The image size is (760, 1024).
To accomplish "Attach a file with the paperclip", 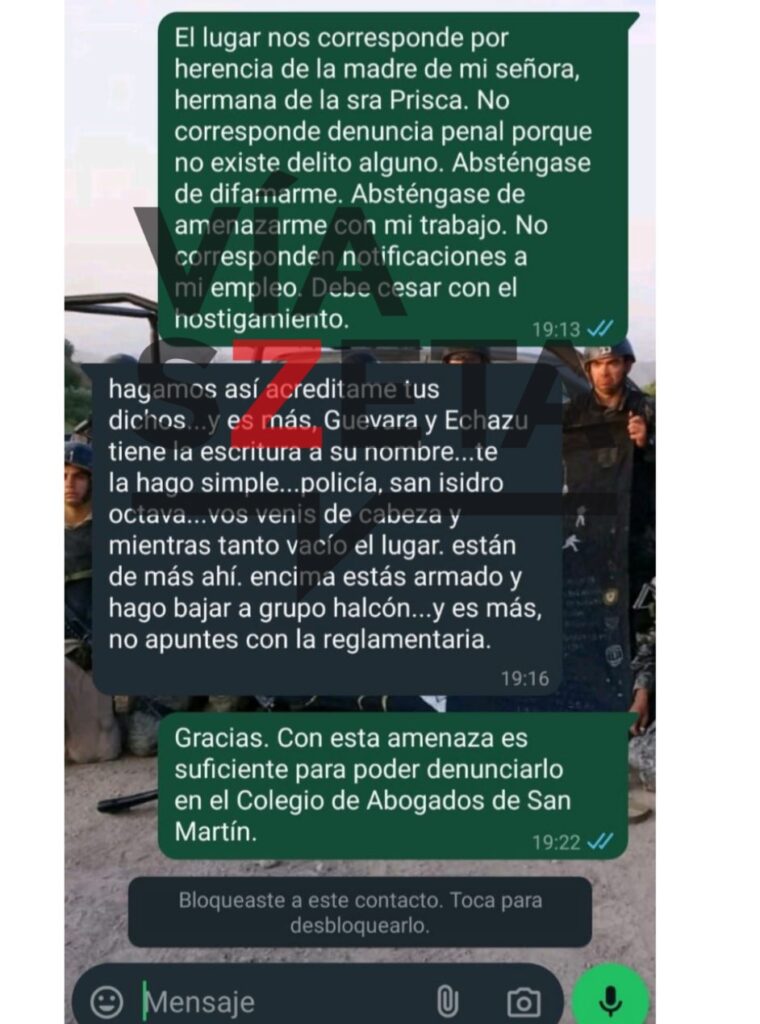I will (x=447, y=1001).
